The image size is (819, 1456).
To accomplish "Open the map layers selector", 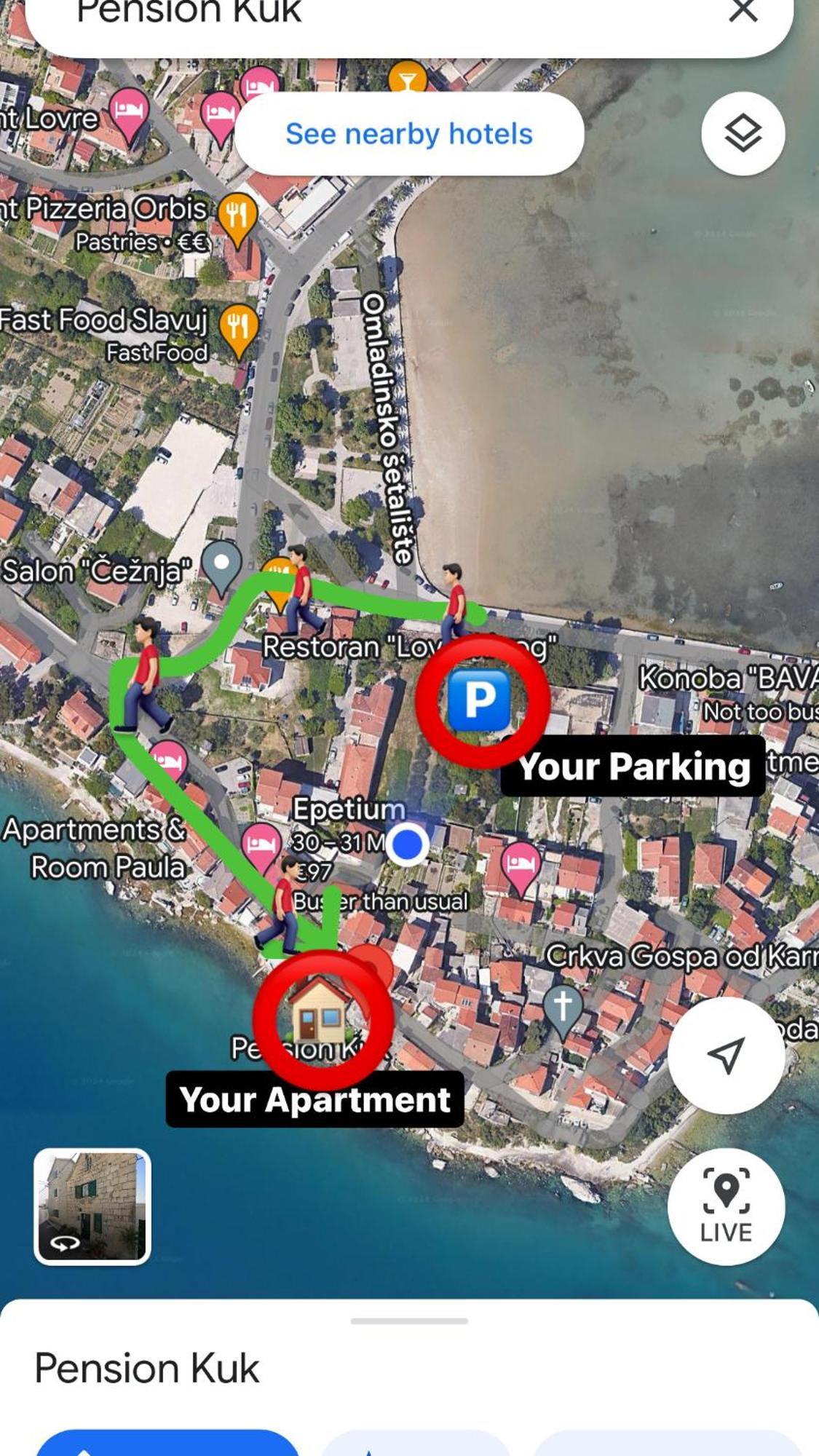I will coord(743,134).
